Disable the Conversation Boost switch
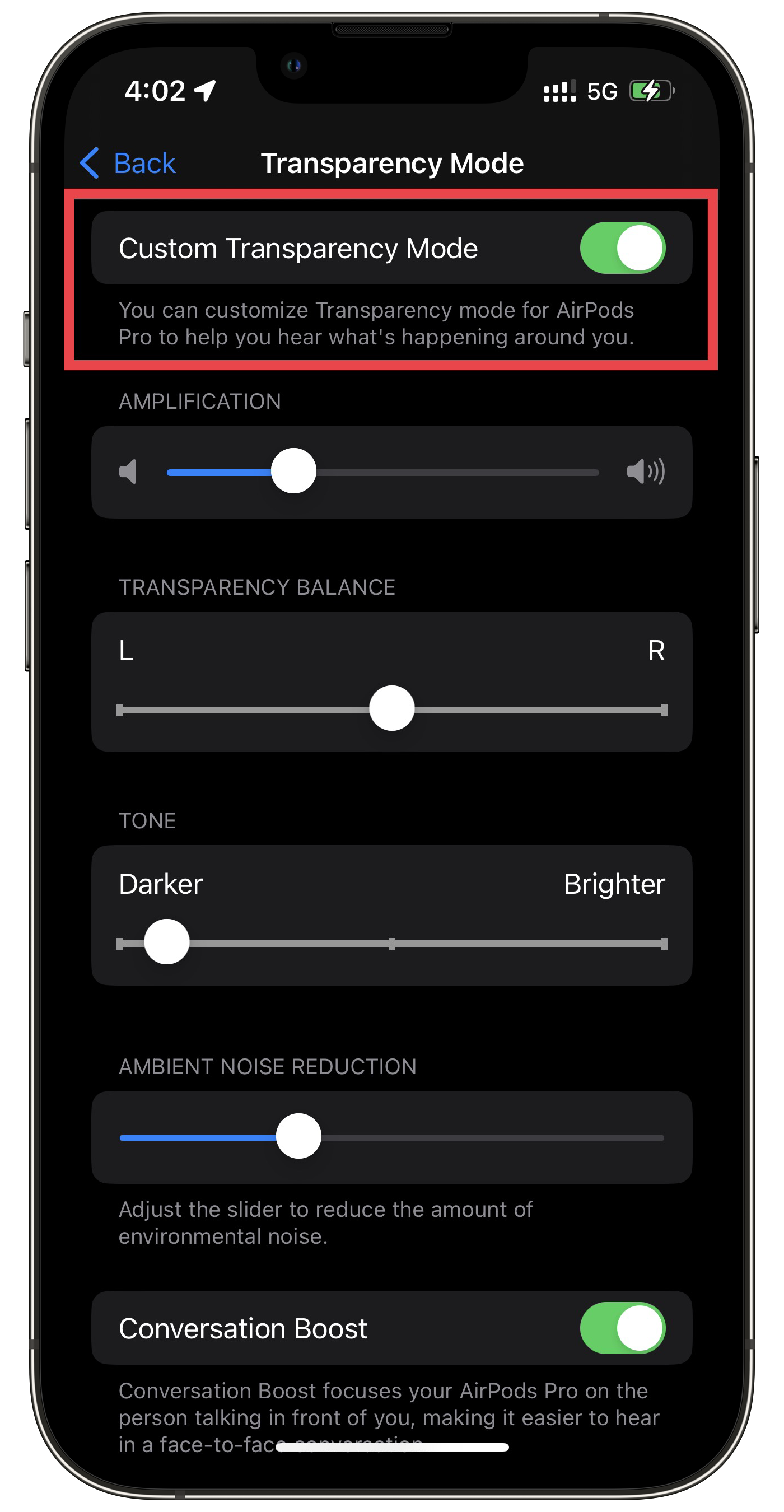Viewport: 784px width, 1512px height. tap(622, 1328)
